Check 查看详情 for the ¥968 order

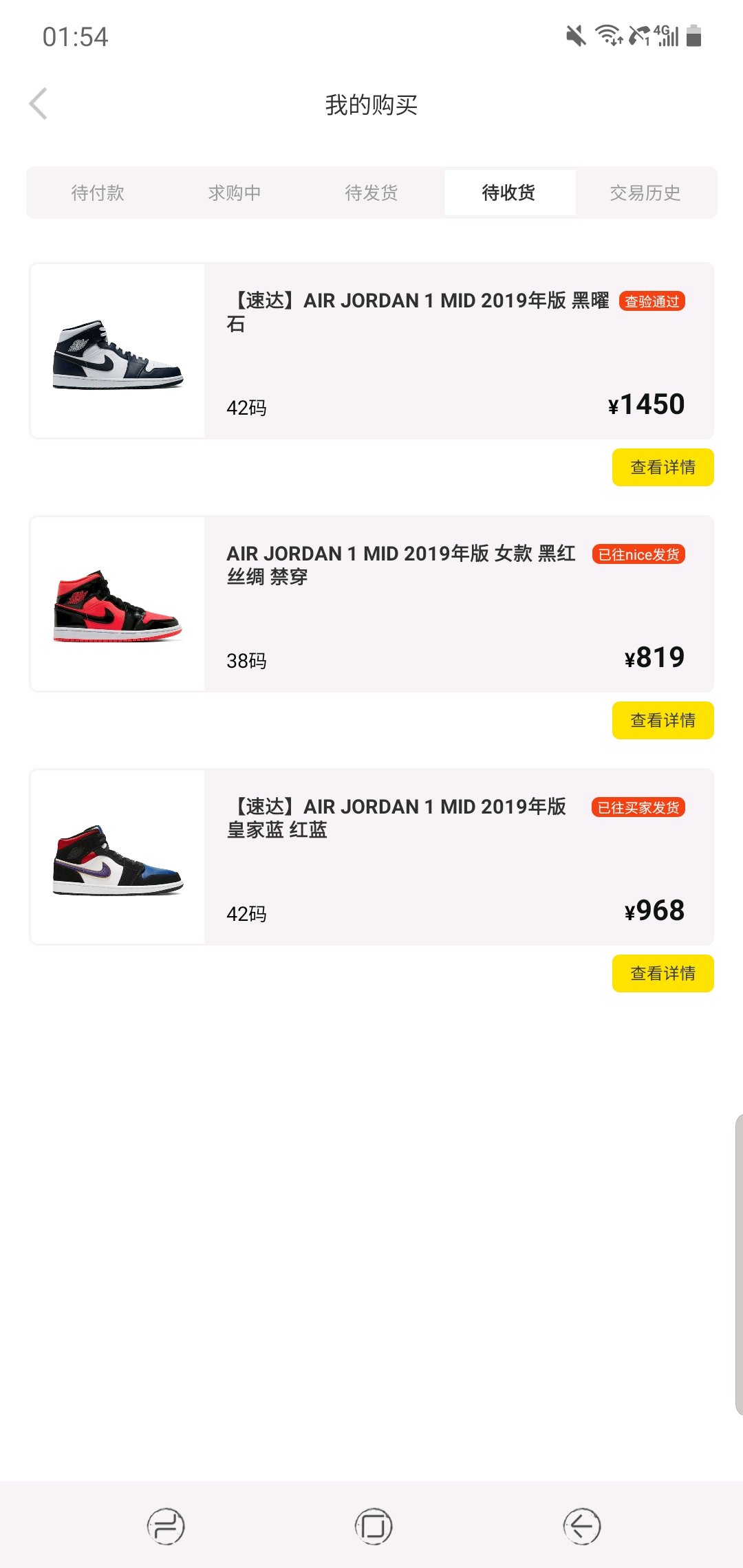coord(663,974)
